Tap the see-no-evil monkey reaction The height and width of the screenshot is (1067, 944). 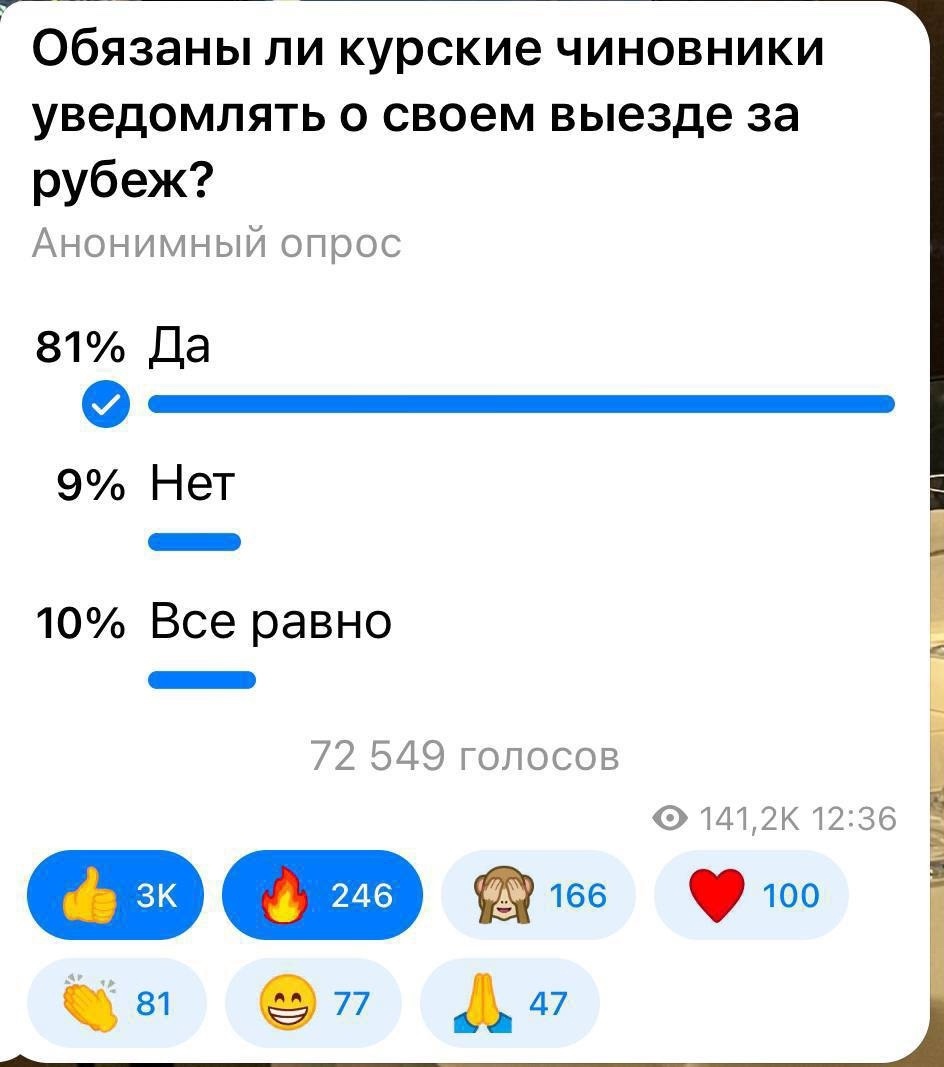537,896
